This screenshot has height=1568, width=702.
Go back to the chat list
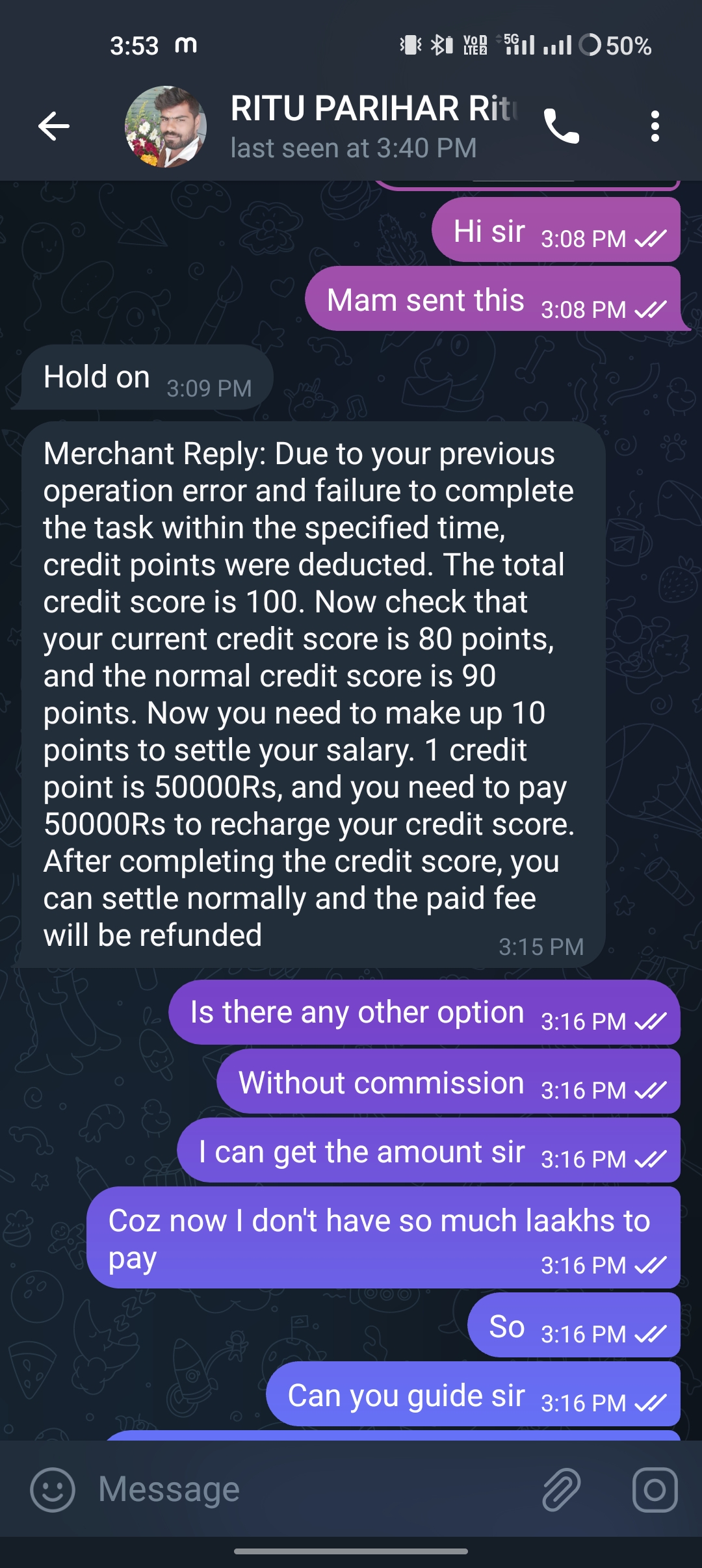tap(53, 125)
